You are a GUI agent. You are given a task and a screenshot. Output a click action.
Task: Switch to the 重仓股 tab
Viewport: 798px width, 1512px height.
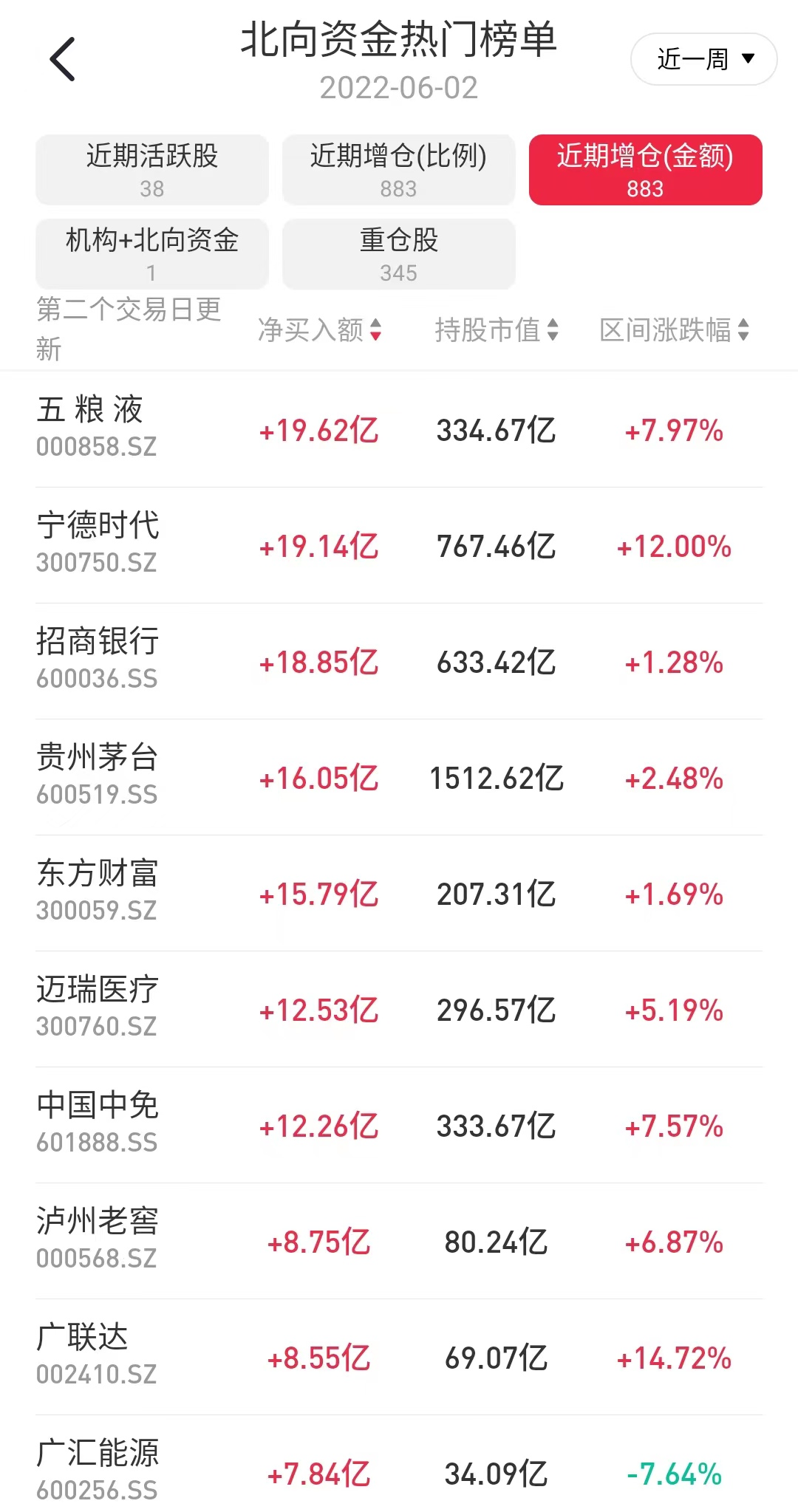pyautogui.click(x=398, y=253)
